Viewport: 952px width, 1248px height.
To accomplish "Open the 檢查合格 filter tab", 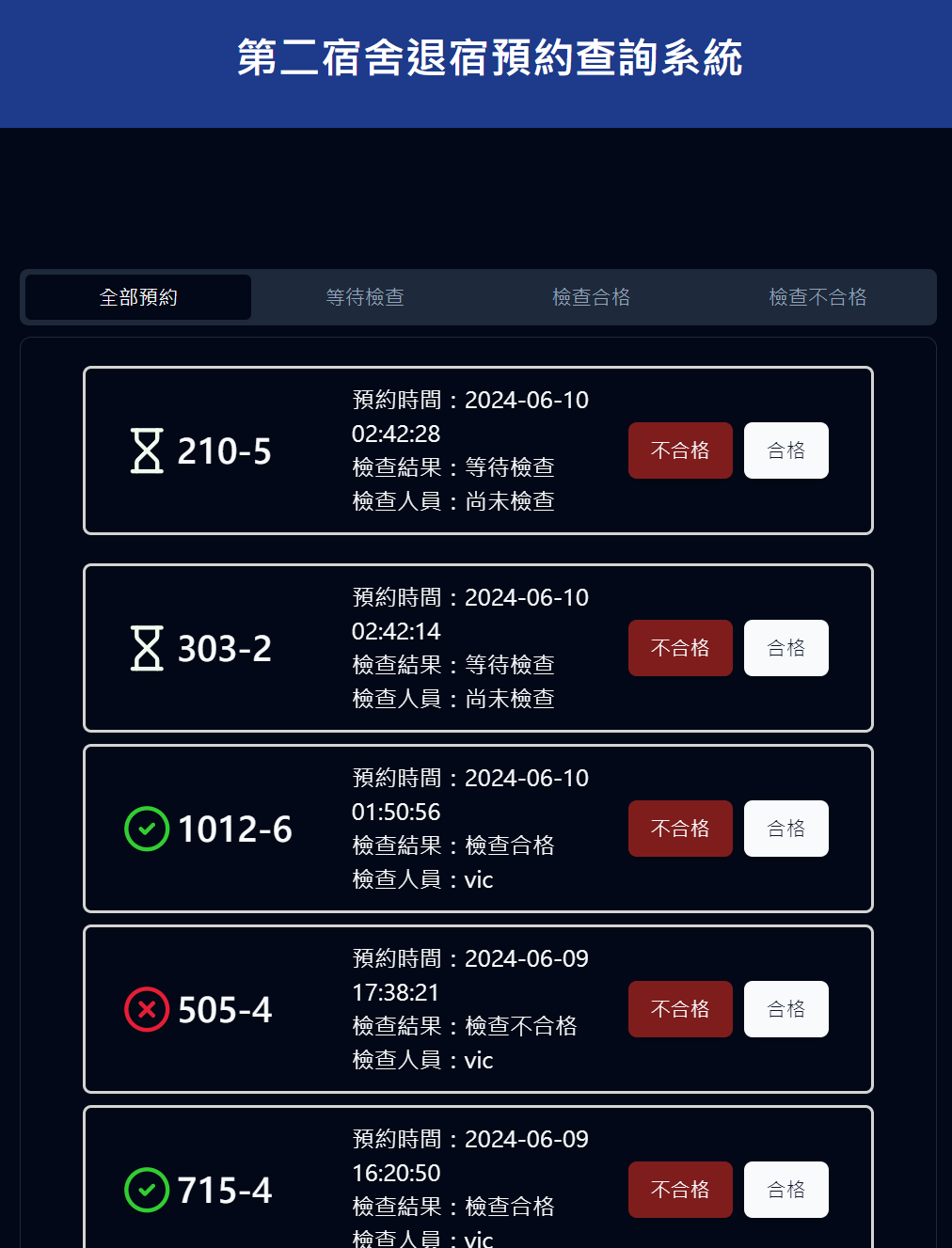I will click(x=591, y=297).
